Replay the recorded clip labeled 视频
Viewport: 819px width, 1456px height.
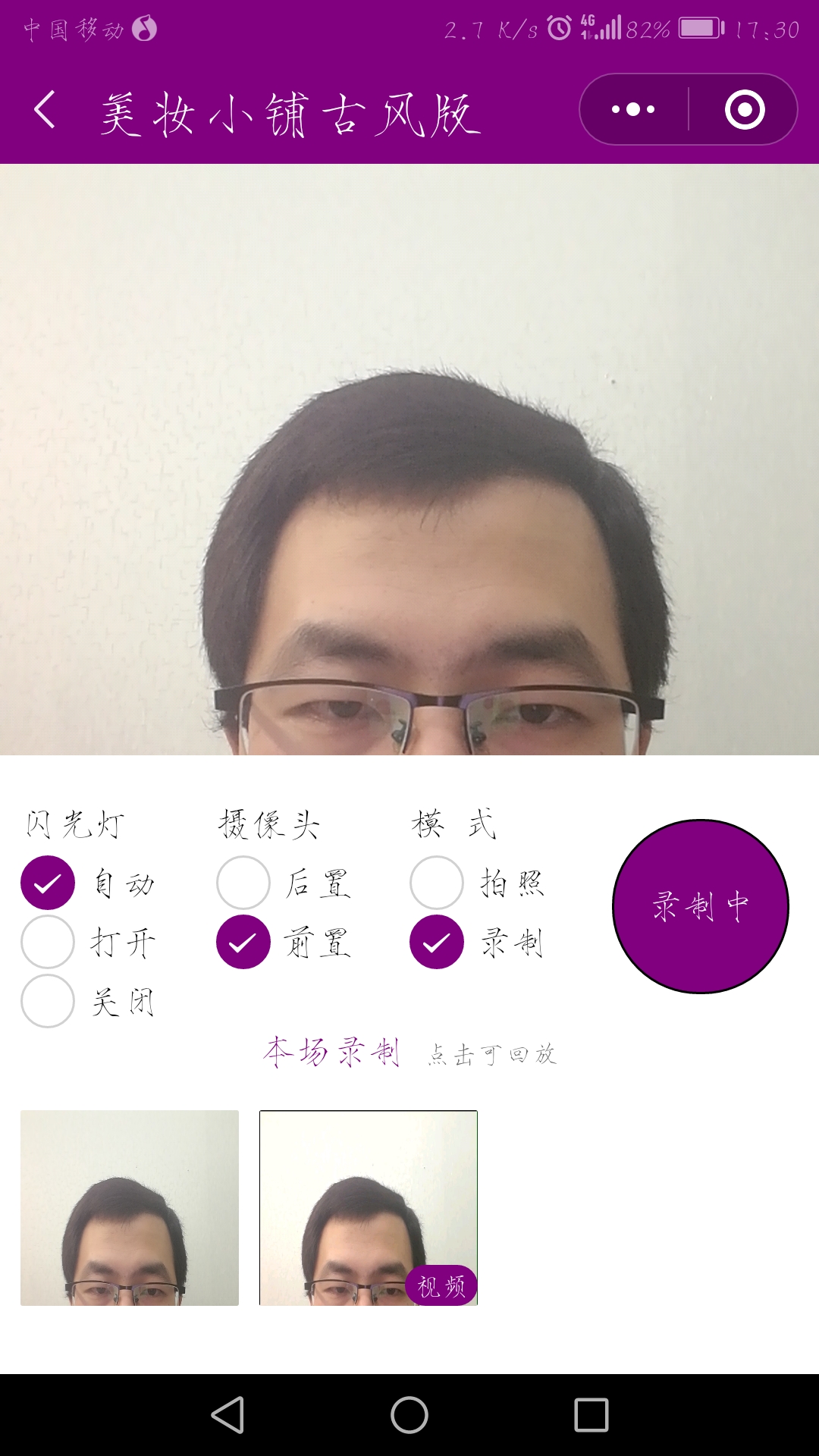tap(369, 1207)
